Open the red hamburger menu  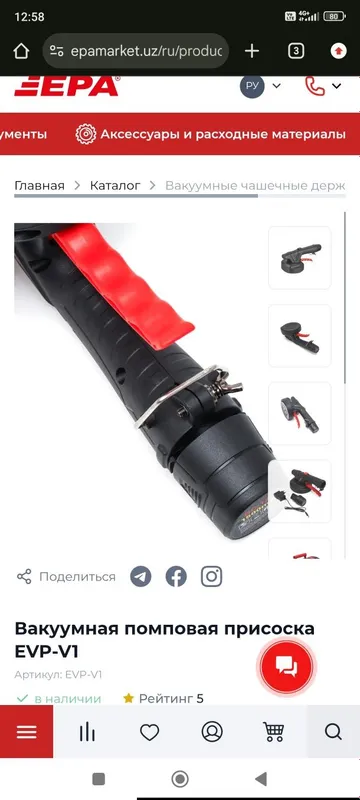[27, 732]
